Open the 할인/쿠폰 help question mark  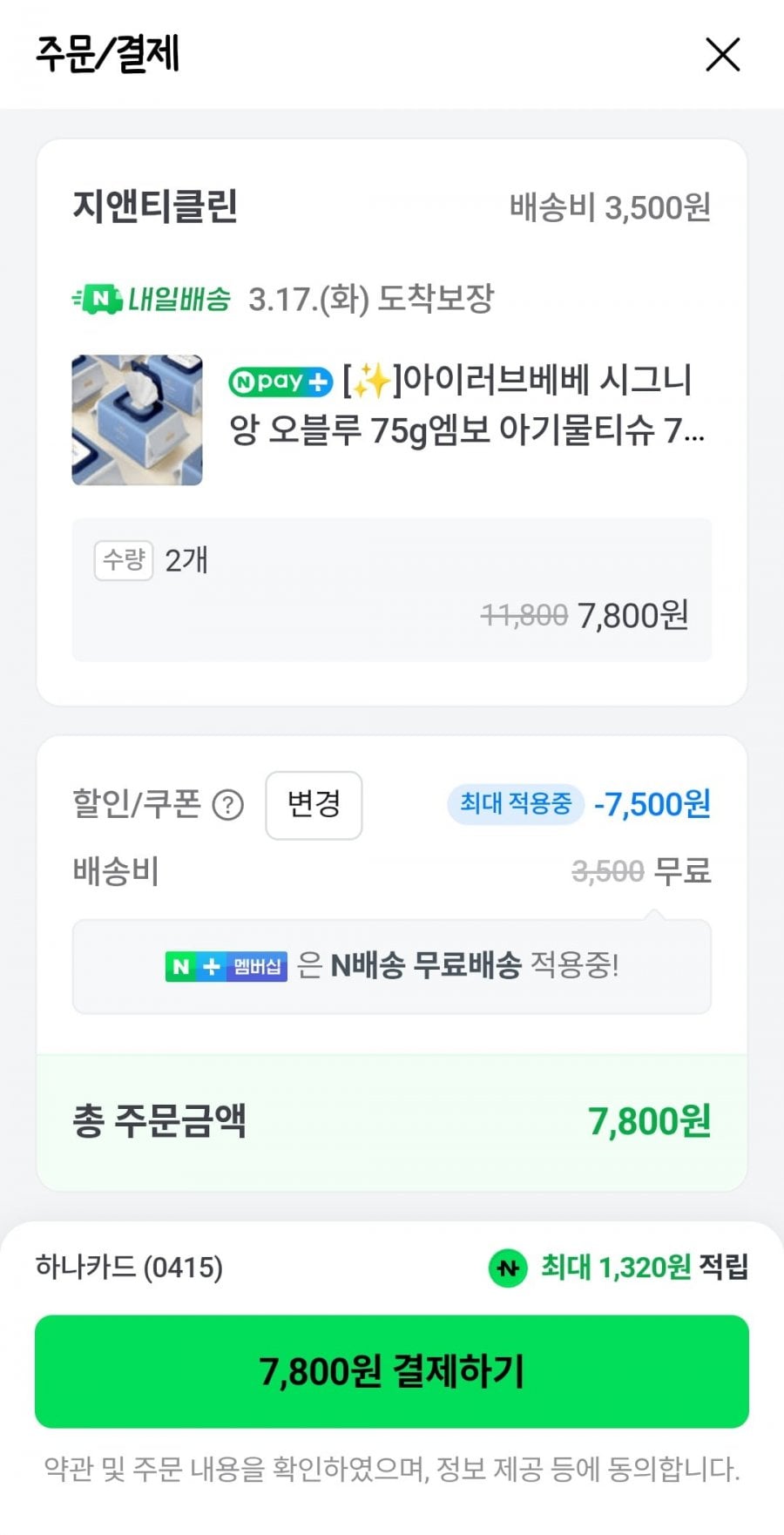228,805
